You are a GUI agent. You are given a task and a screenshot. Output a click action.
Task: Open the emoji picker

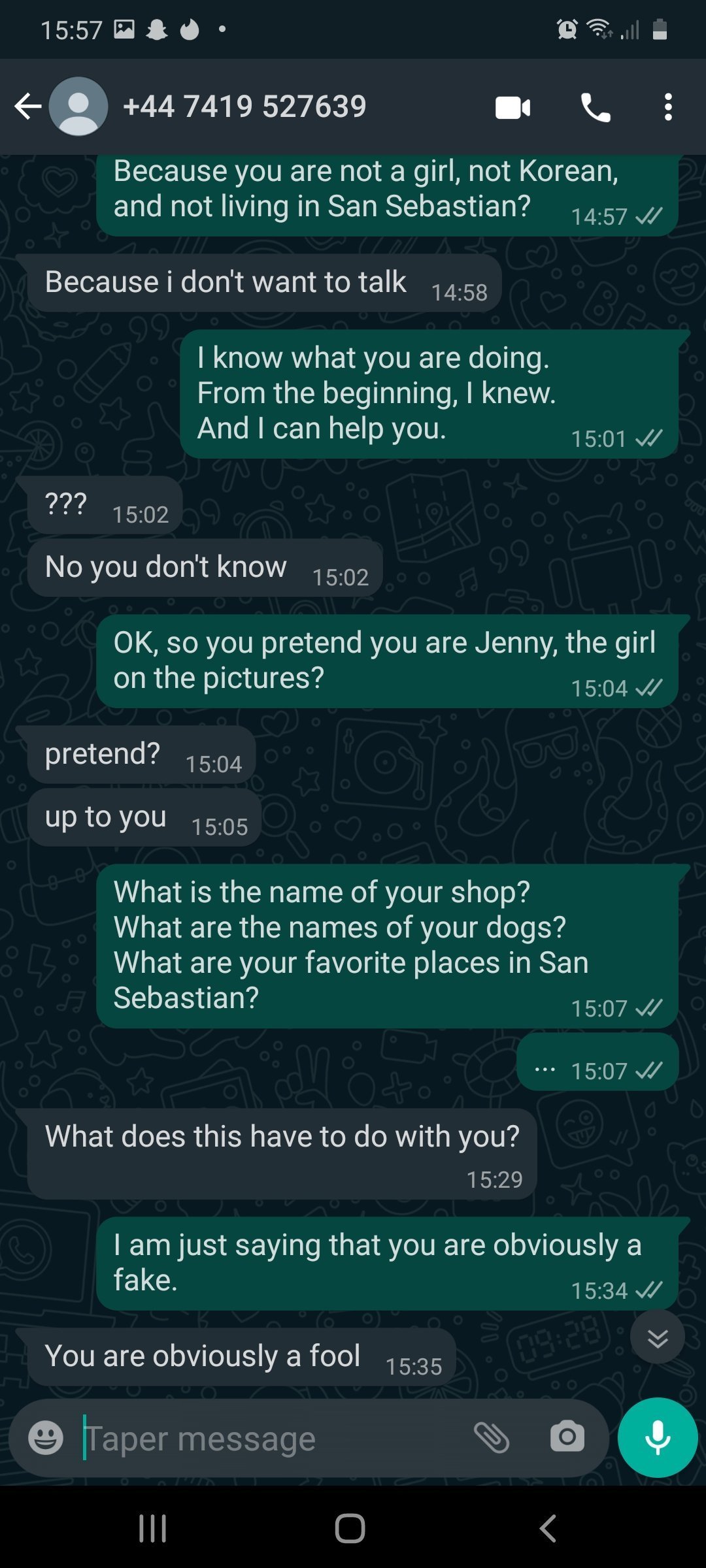click(46, 1438)
